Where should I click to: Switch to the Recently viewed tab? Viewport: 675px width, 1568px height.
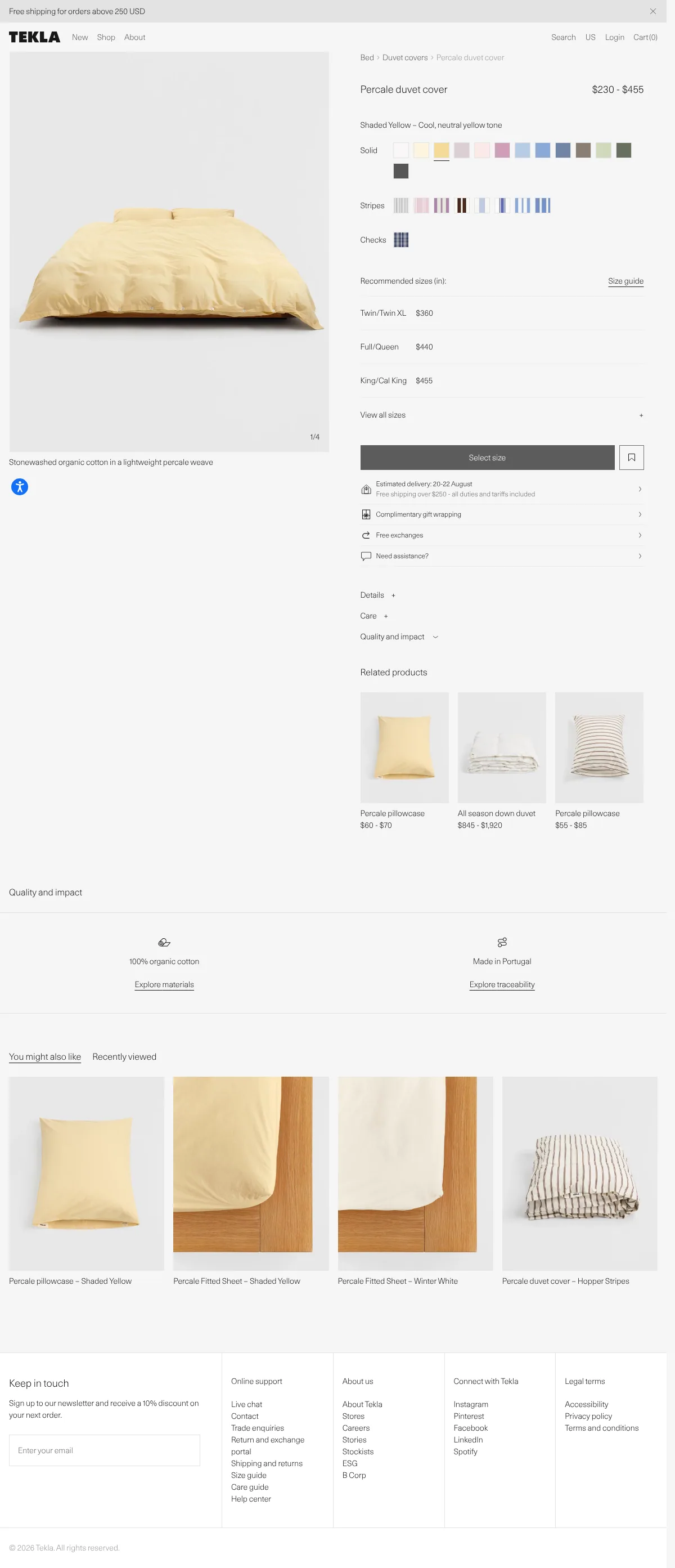(x=124, y=1057)
